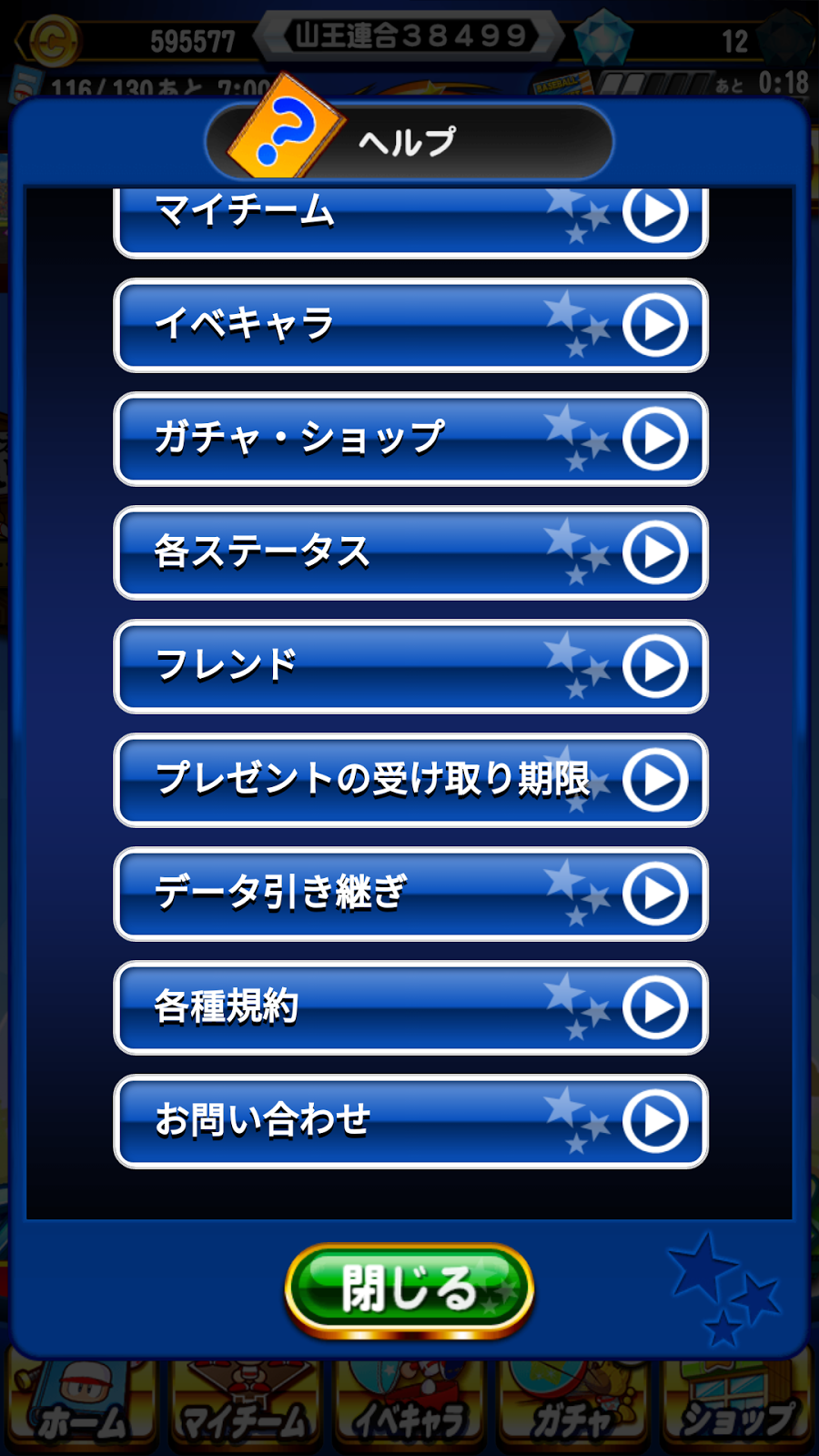Open 各ステータス help section
Image resolution: width=819 pixels, height=1456 pixels.
409,552
